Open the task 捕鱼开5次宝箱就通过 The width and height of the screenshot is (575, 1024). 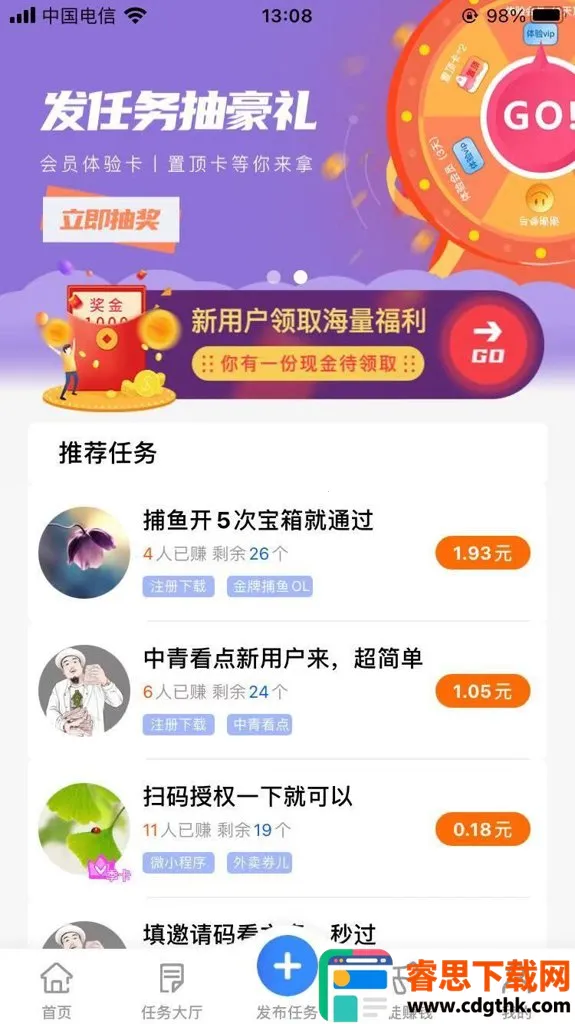(286, 552)
